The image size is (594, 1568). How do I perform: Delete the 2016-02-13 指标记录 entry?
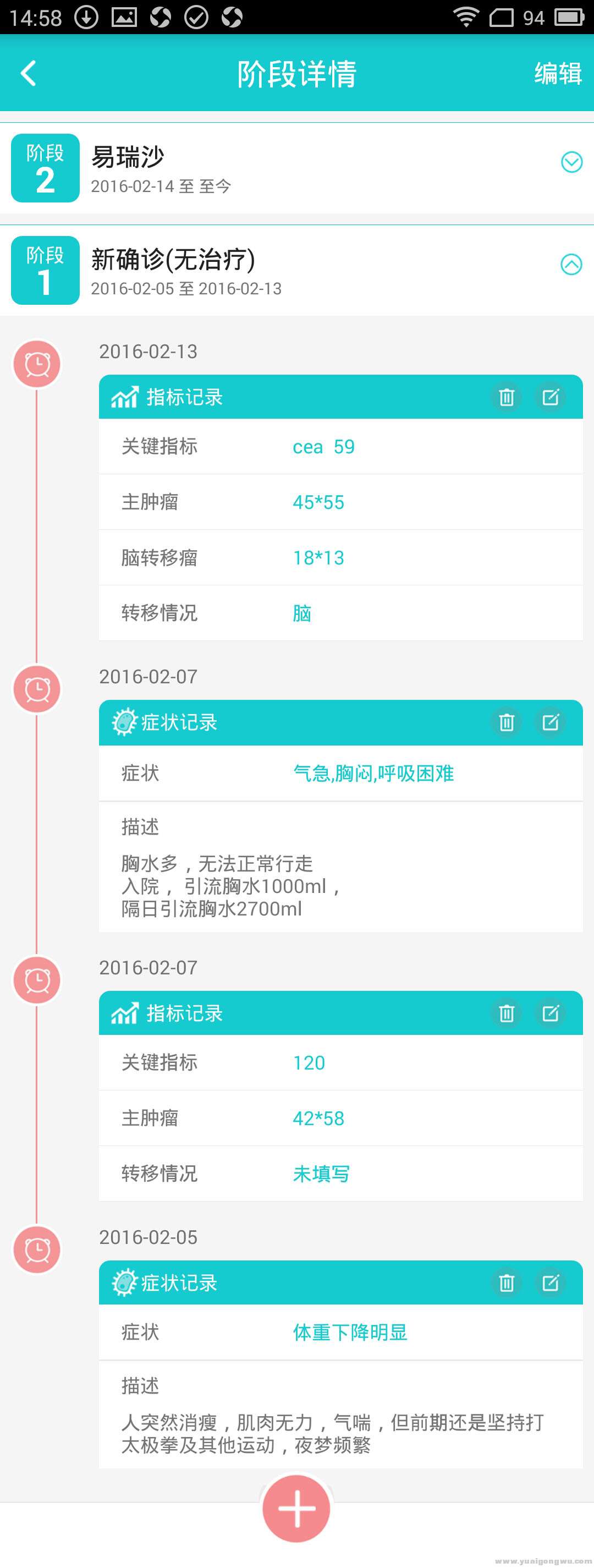click(x=507, y=397)
